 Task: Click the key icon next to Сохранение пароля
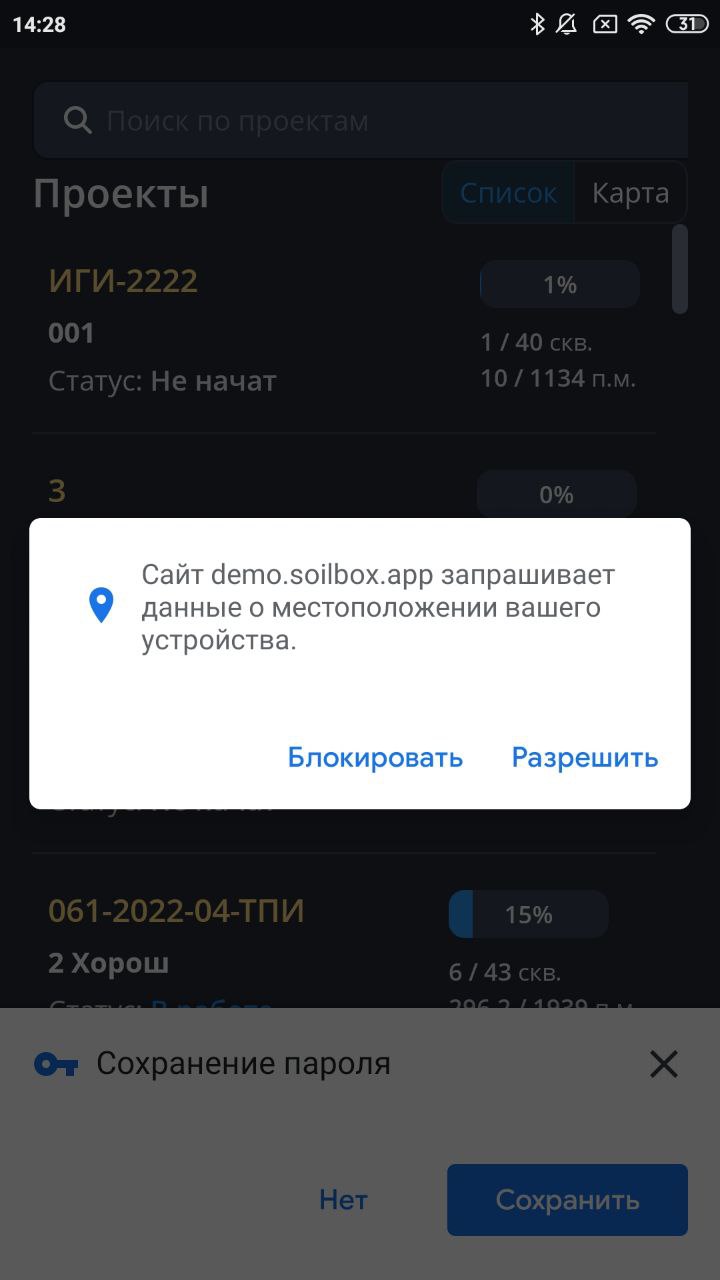coord(55,1064)
